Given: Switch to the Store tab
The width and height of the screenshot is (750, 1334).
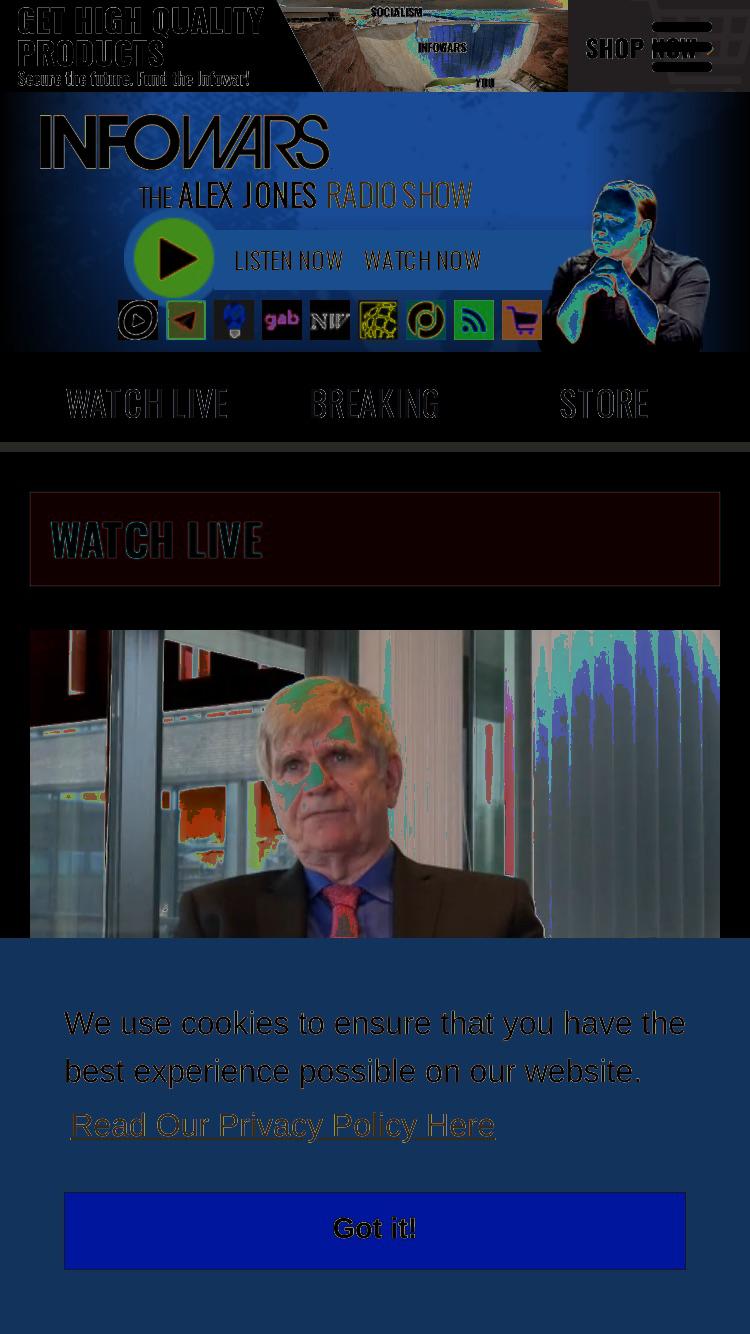Looking at the screenshot, I should [604, 403].
